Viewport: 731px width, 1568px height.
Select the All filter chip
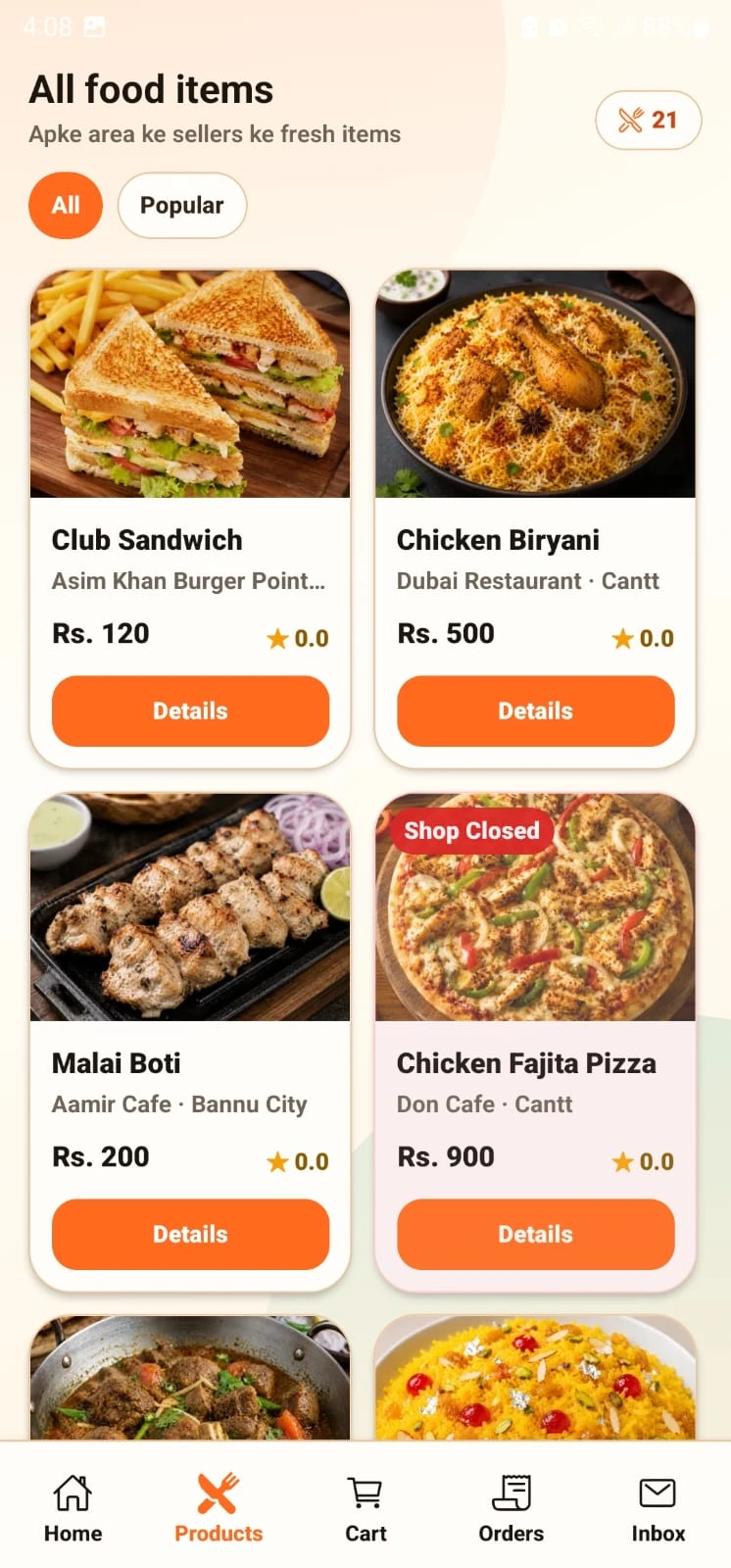click(x=66, y=206)
